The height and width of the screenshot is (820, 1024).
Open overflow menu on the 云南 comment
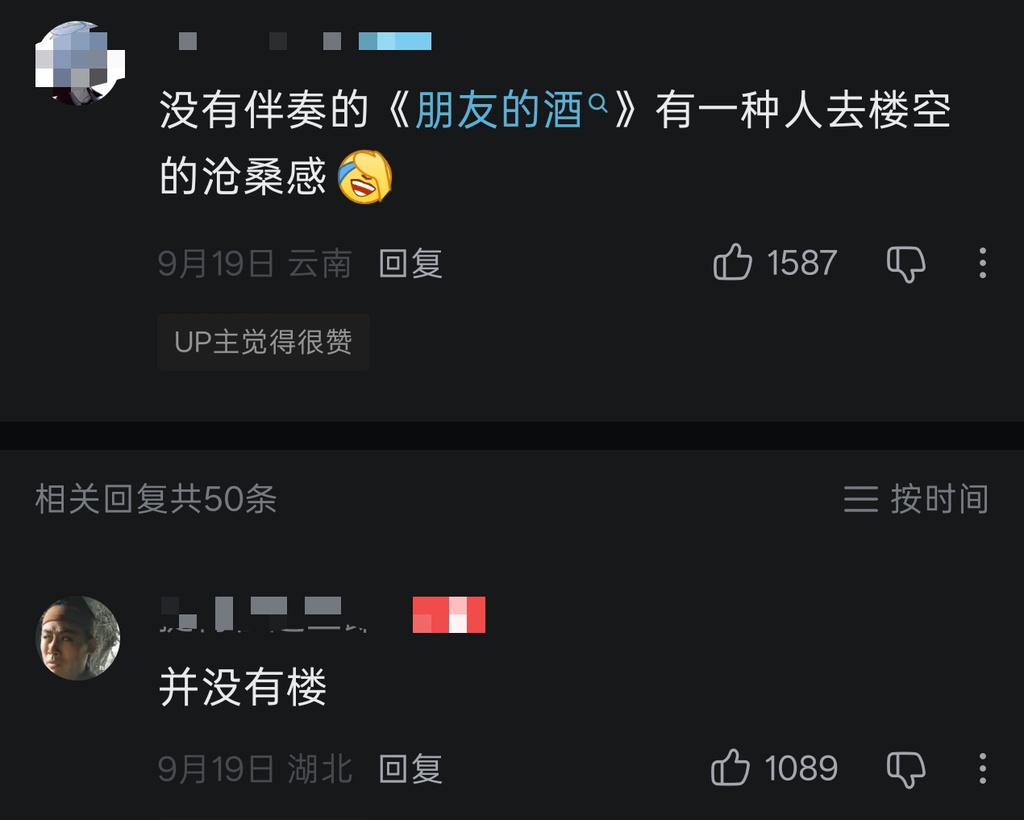[982, 263]
